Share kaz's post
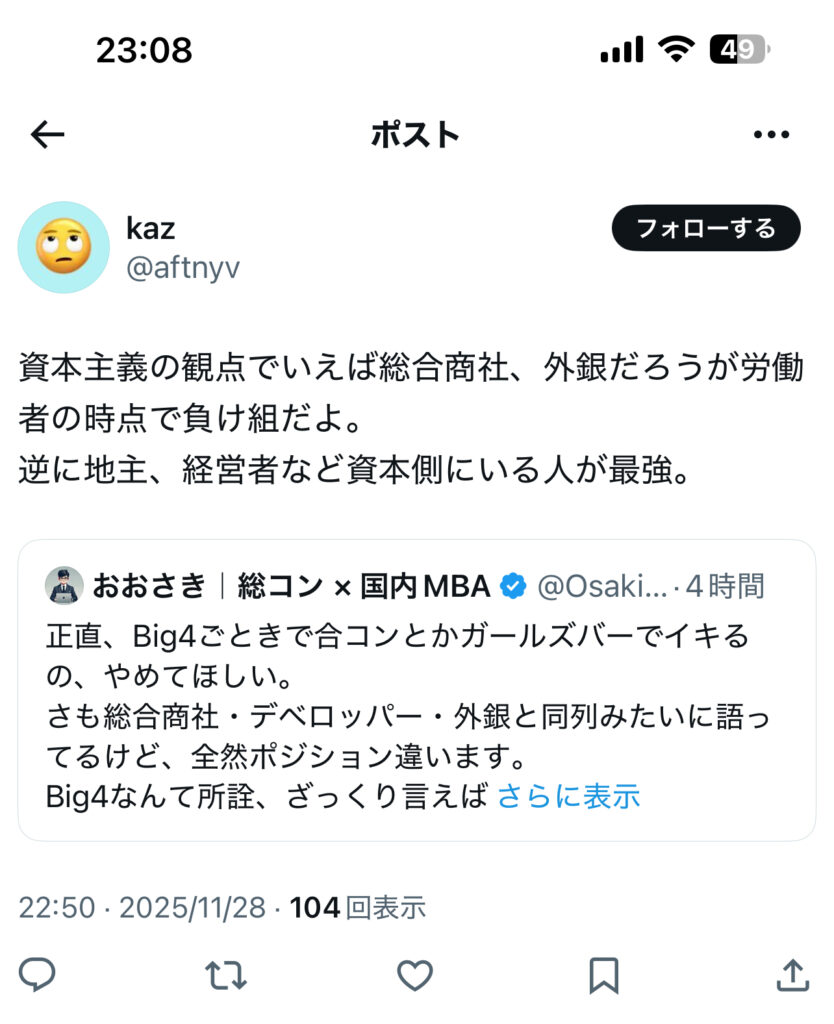The image size is (834, 1024). point(791,974)
